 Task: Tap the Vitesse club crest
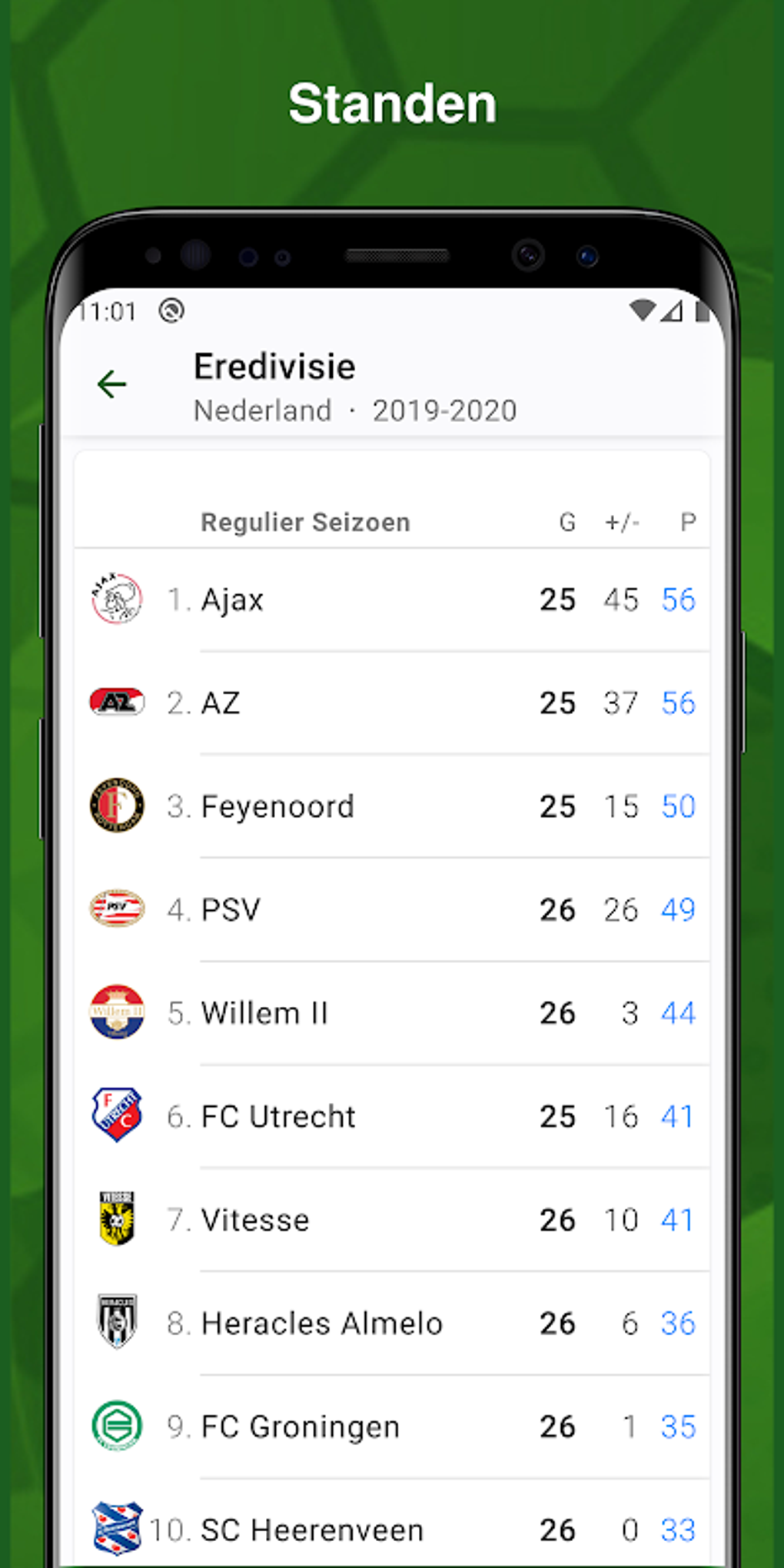click(116, 1219)
